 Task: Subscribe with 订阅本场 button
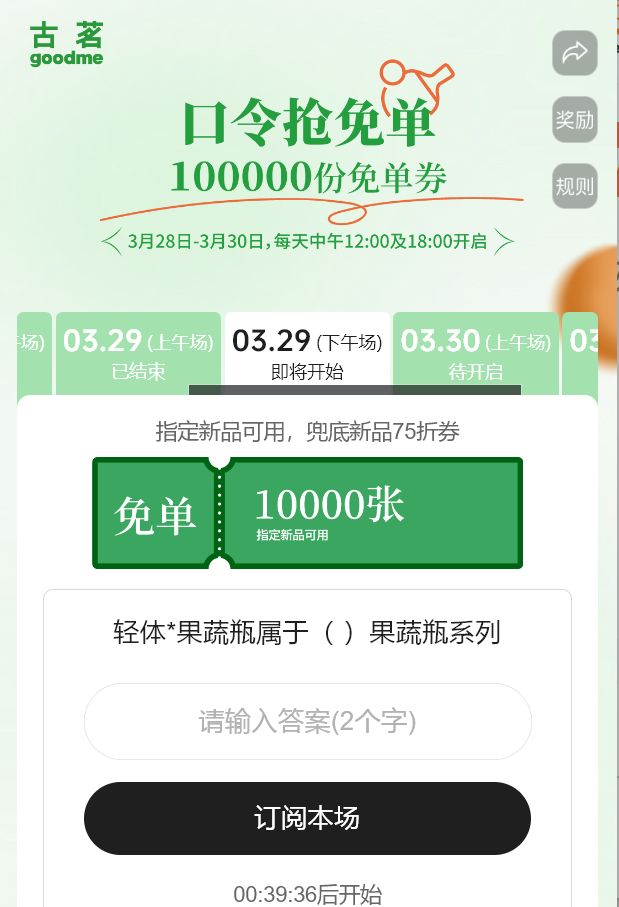[x=307, y=818]
